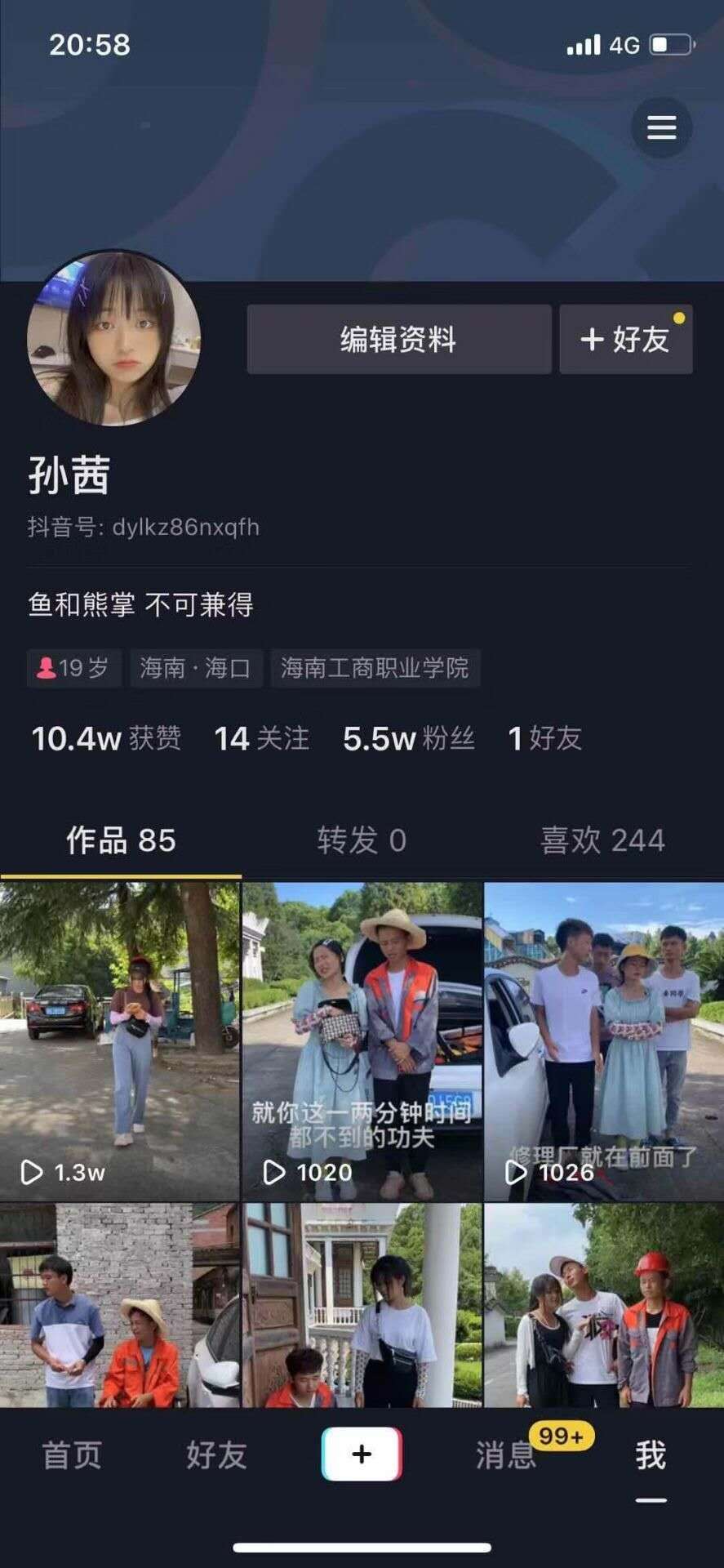This screenshot has height=1568, width=724.
Task: View the 5.5w 粉丝 follower list
Action: tap(408, 738)
